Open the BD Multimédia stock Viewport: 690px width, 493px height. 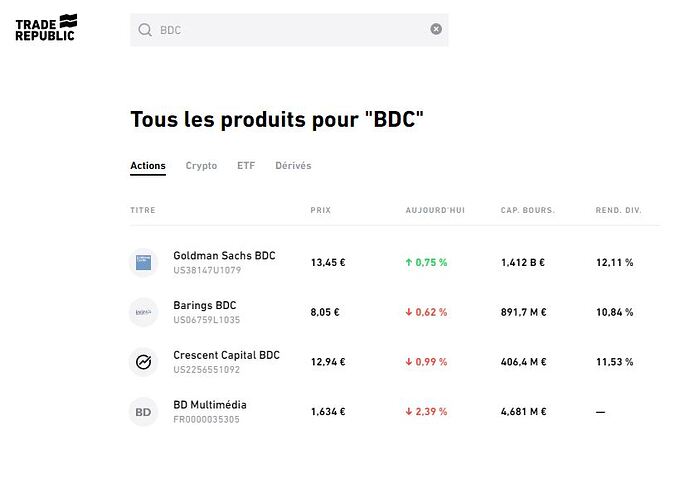click(209, 405)
